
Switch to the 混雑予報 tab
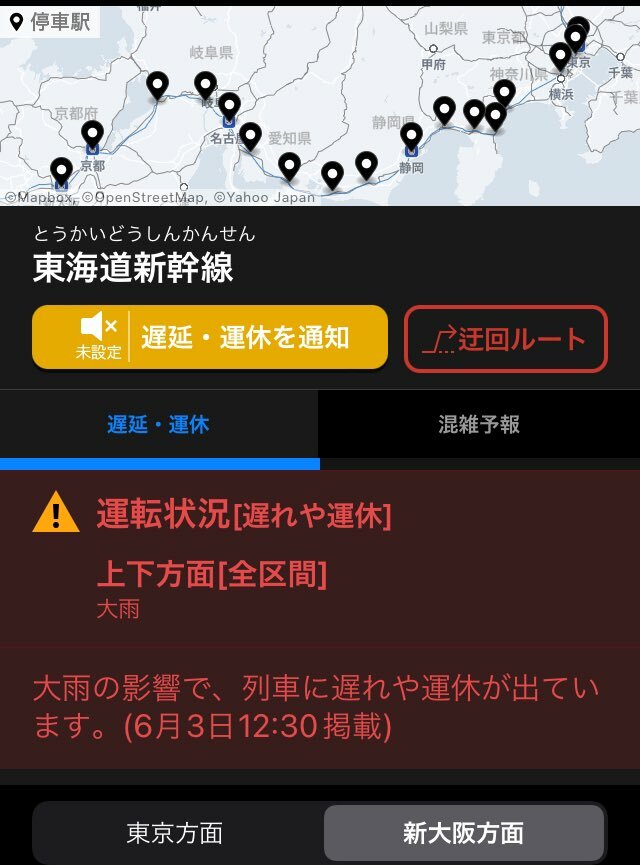point(479,424)
